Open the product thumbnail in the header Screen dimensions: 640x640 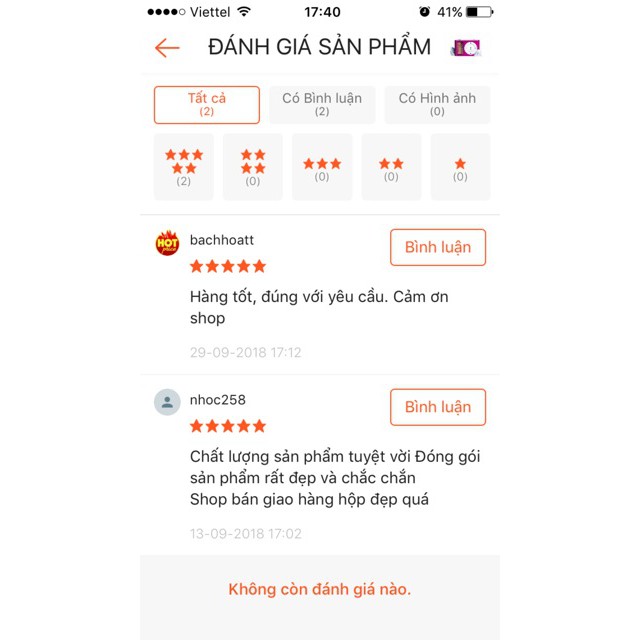[x=466, y=47]
